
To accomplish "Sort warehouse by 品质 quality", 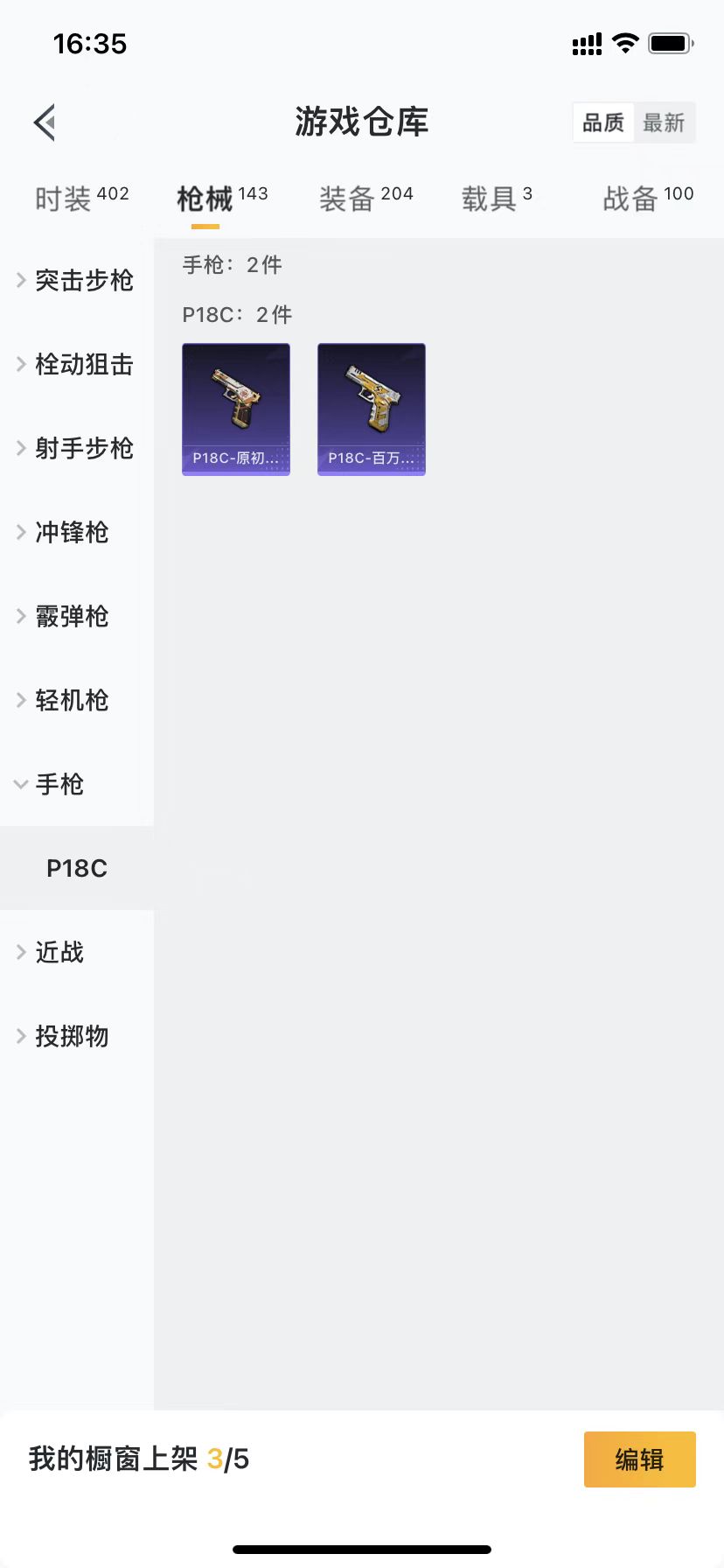I will [603, 122].
